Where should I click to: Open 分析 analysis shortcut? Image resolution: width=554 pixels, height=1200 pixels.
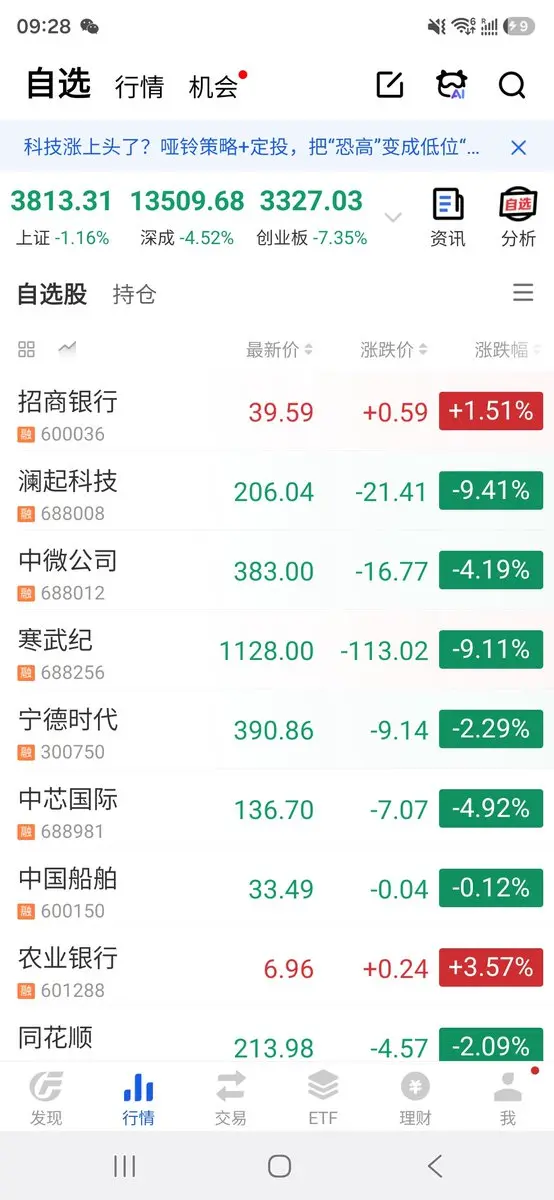[x=518, y=217]
